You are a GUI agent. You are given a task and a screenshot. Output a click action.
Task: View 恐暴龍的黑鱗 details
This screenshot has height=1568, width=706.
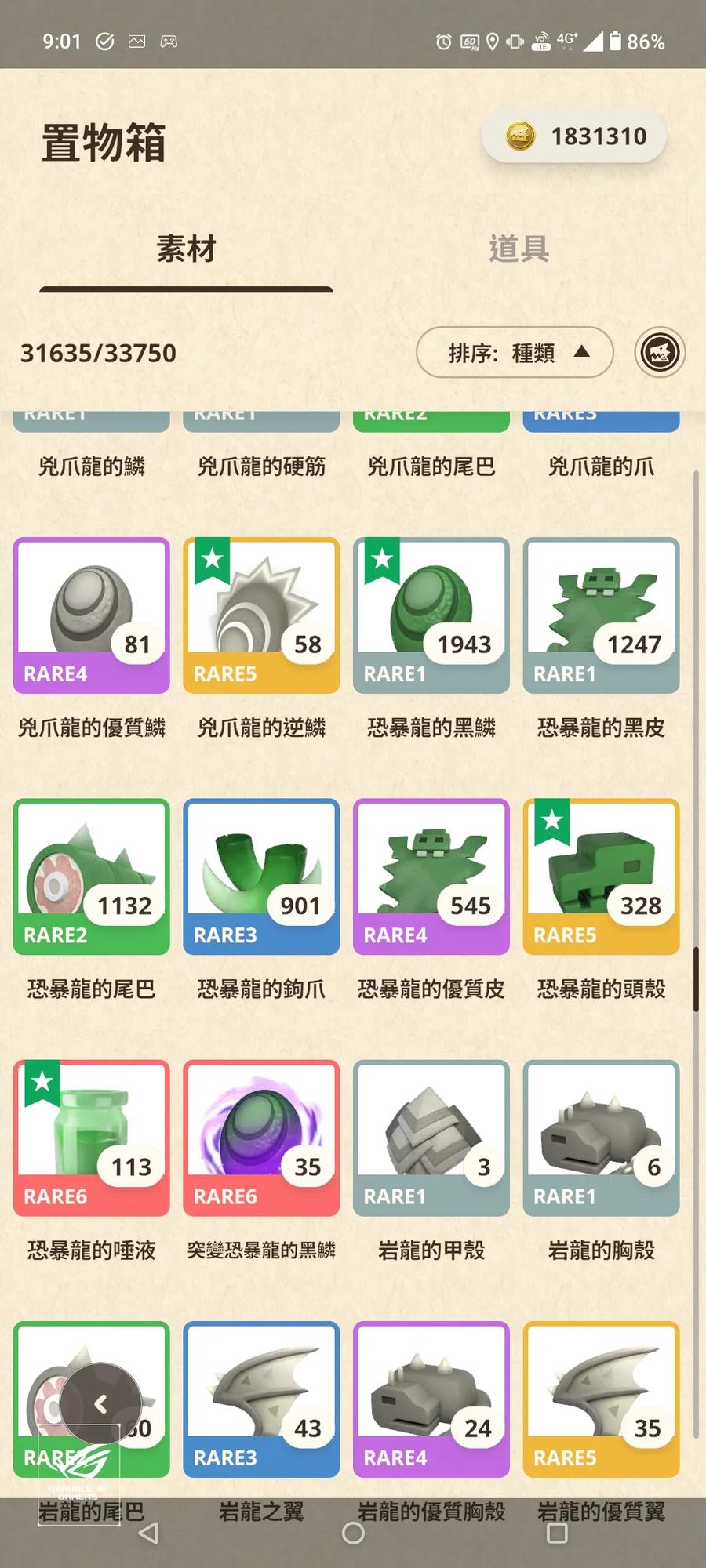[431, 615]
